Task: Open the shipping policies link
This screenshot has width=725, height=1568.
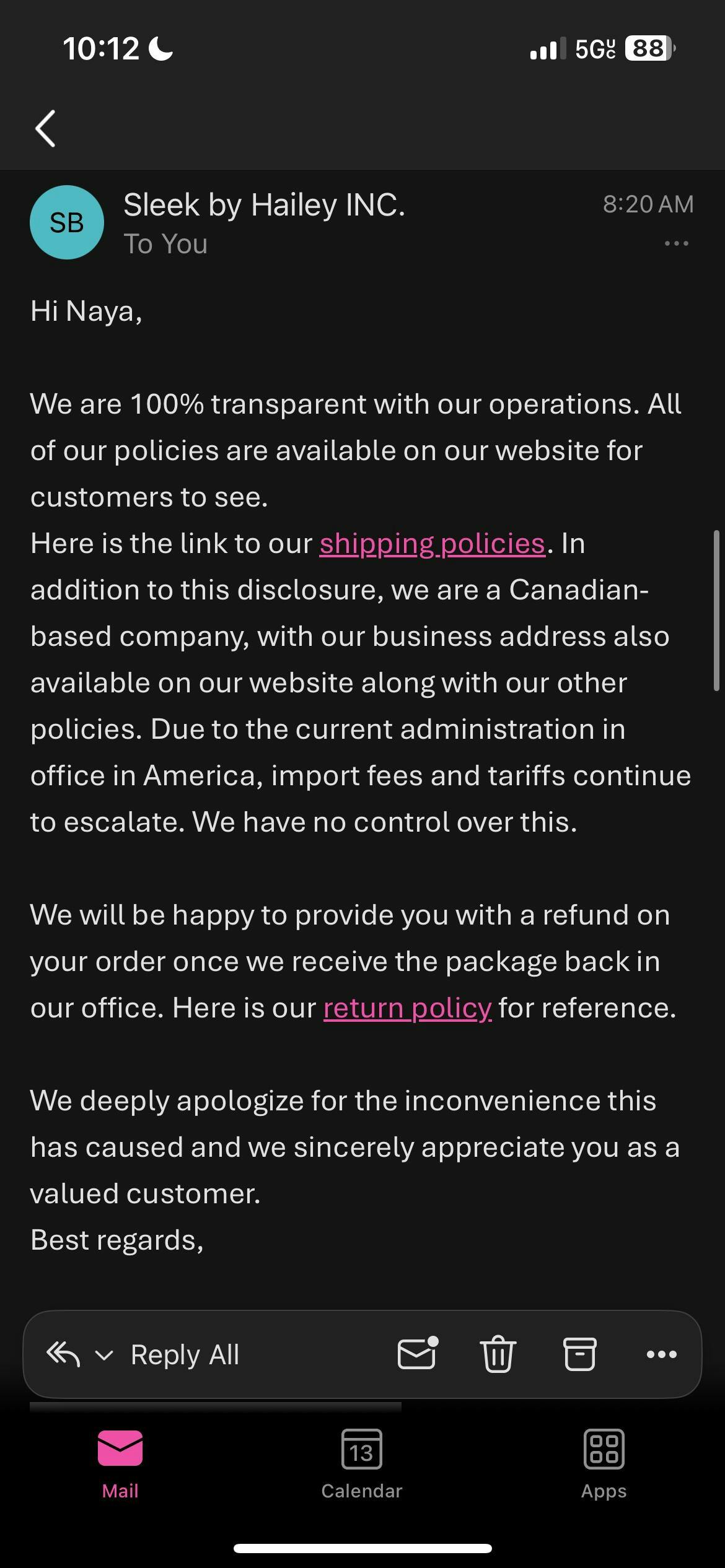Action: (432, 544)
